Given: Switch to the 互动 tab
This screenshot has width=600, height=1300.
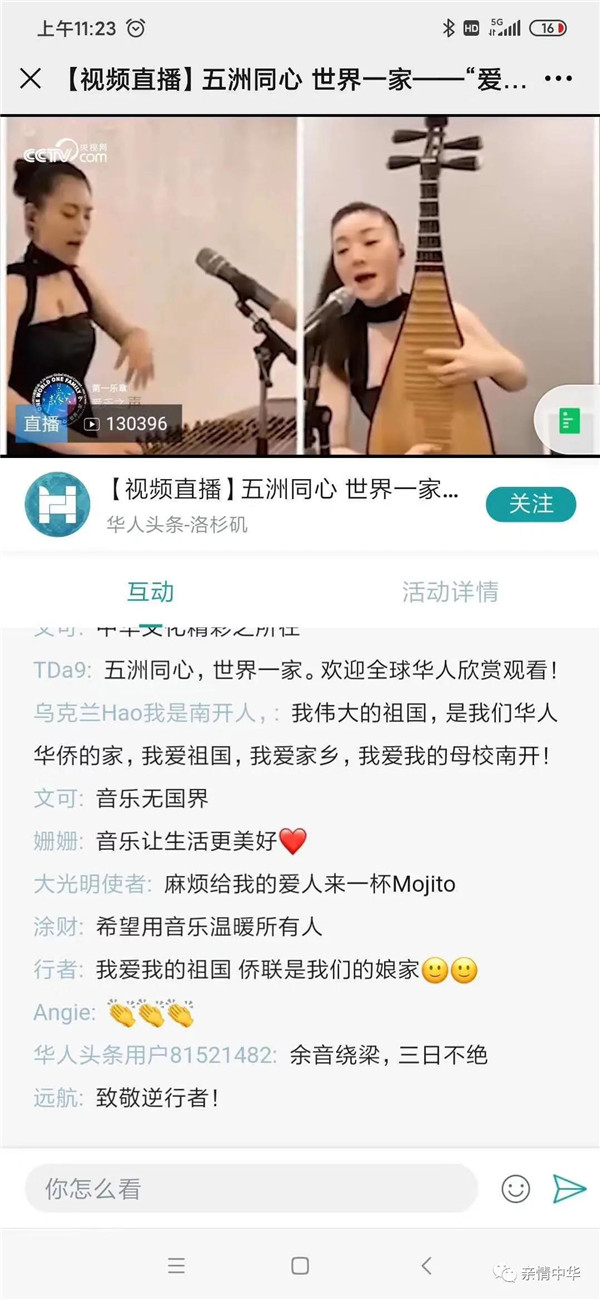Looking at the screenshot, I should (x=150, y=592).
